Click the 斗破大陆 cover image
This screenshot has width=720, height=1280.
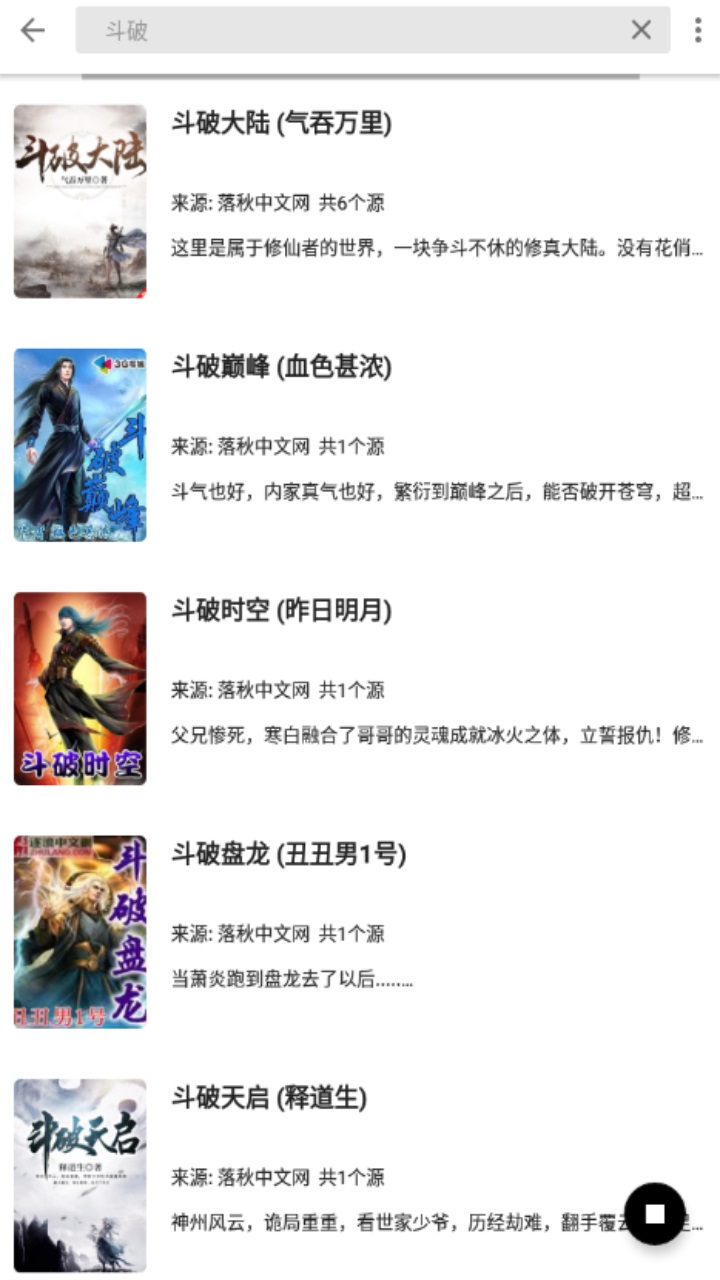pyautogui.click(x=79, y=200)
